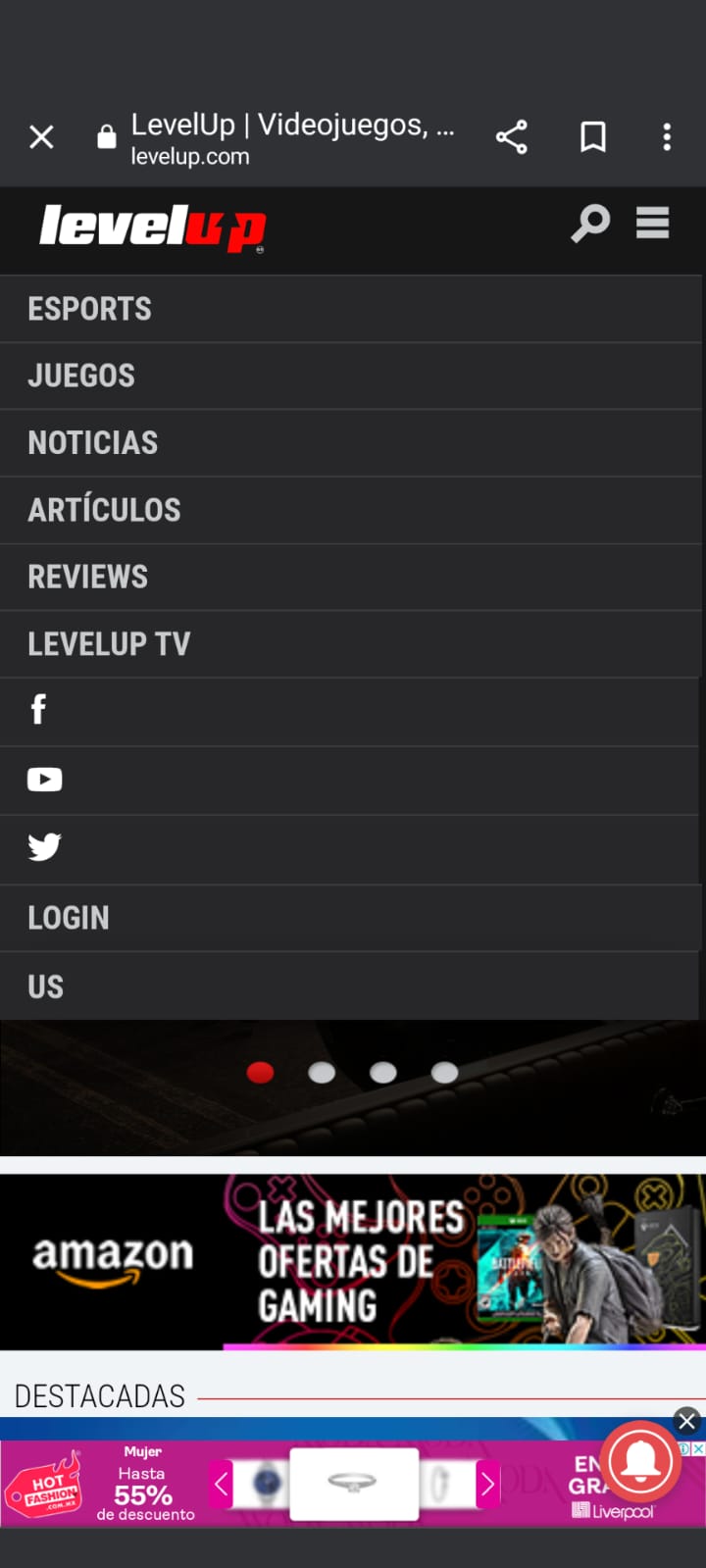Enable notifications via the red bell
The width and height of the screenshot is (706, 1568).
(640, 1461)
